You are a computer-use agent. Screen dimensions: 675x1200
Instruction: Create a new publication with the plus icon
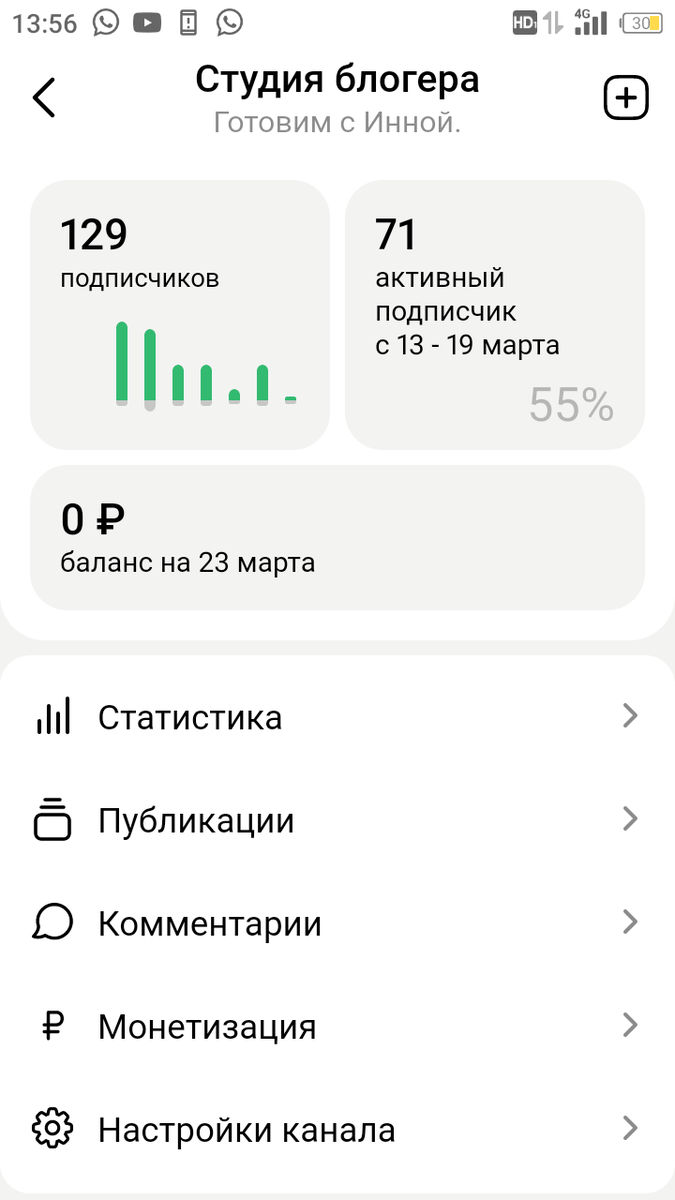point(626,98)
